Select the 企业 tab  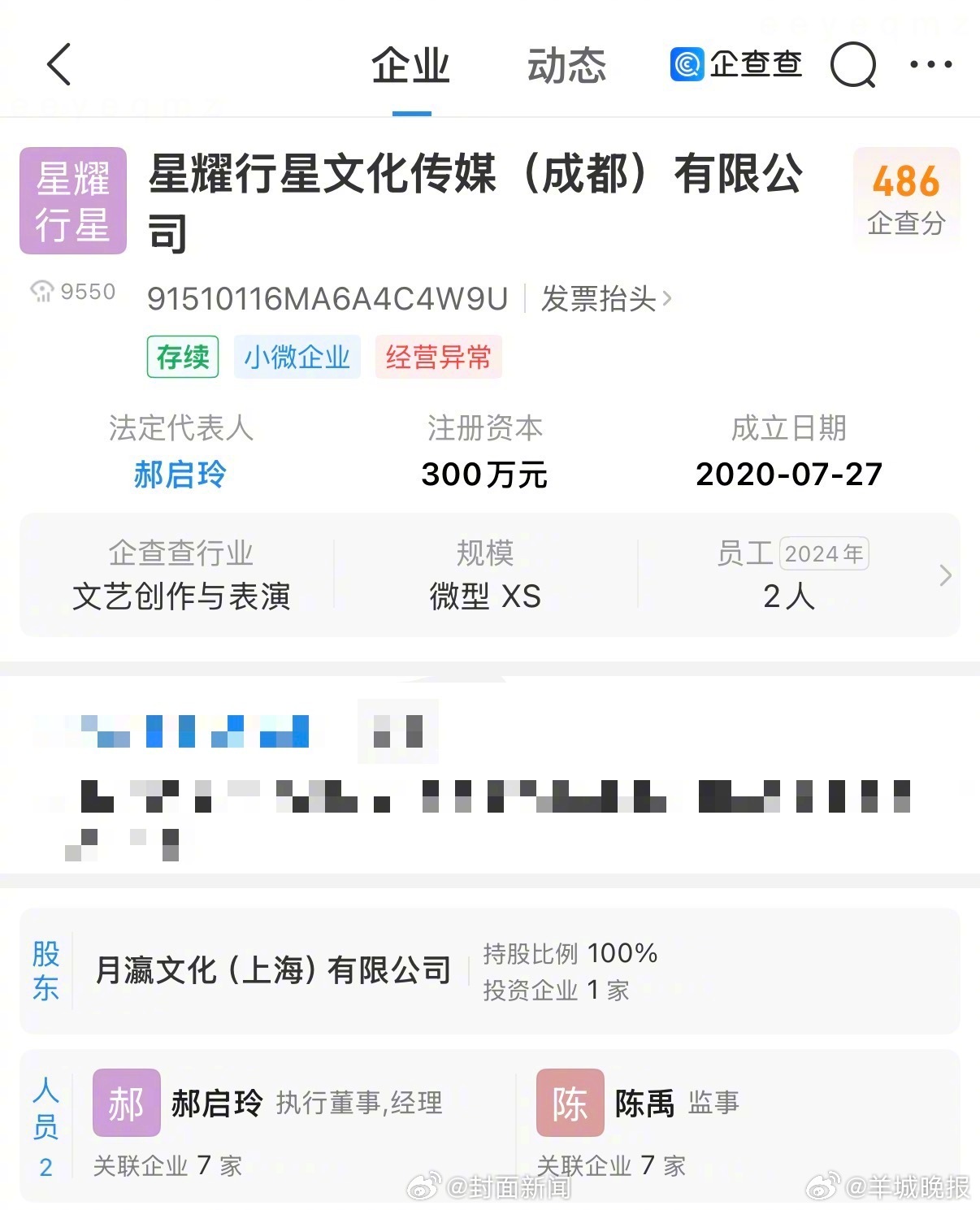point(410,67)
